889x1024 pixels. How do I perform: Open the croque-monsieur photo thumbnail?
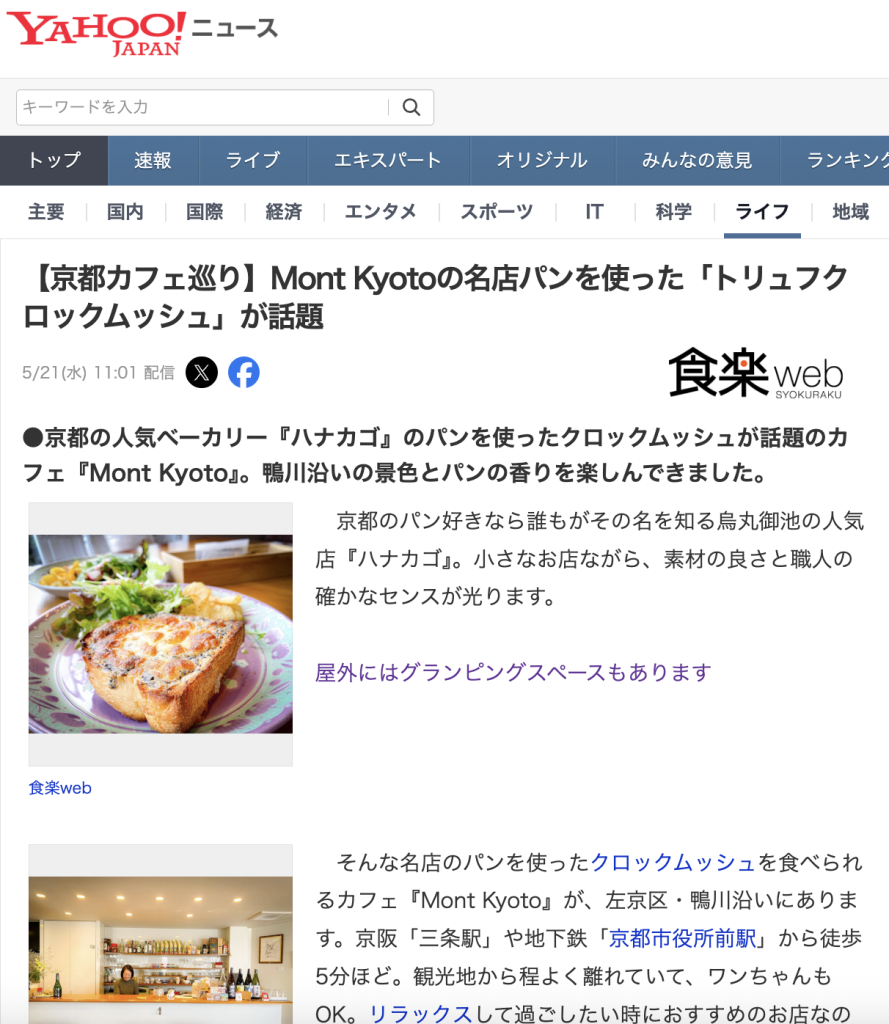coord(160,634)
